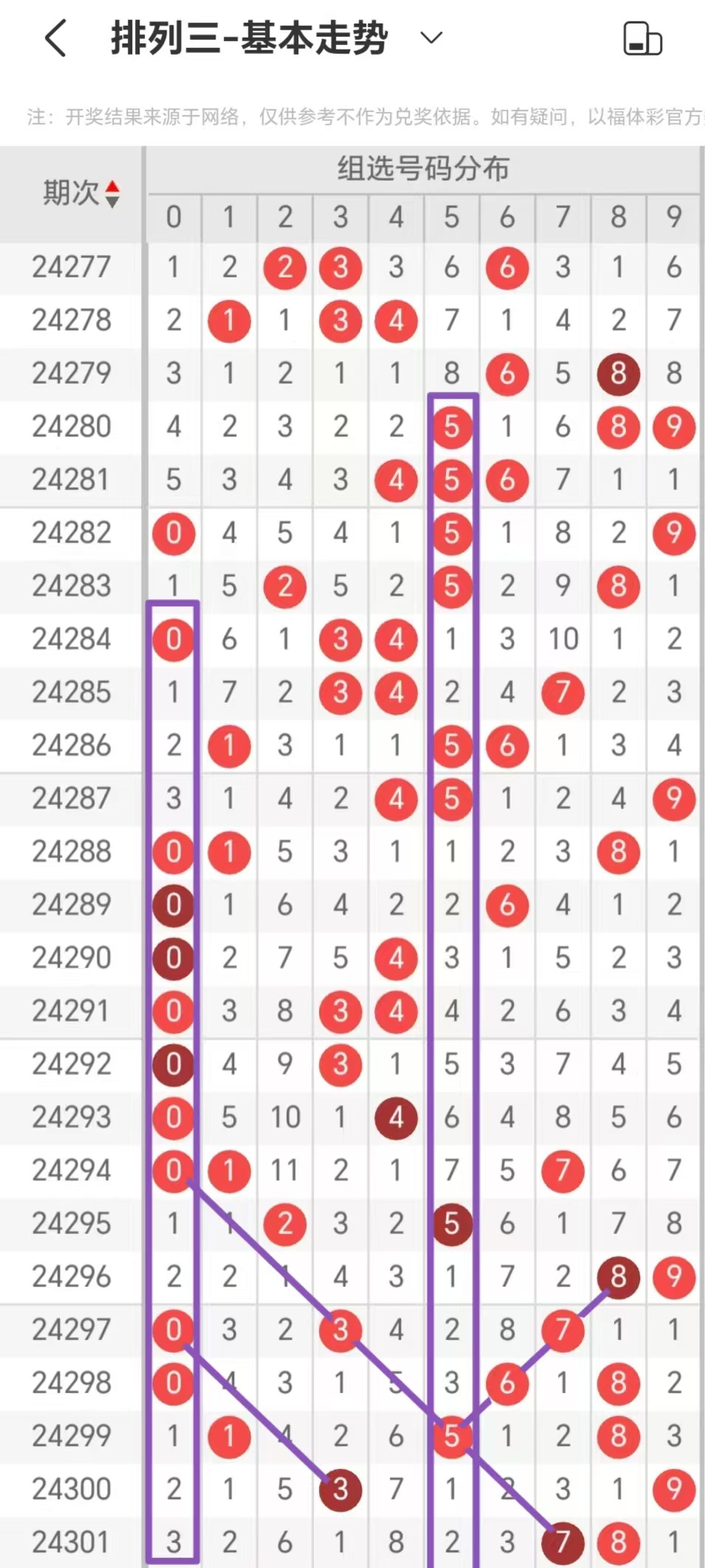Open the 排列三-基本走势 chart dropdown
Viewport: 705px width, 1568px height.
[431, 37]
